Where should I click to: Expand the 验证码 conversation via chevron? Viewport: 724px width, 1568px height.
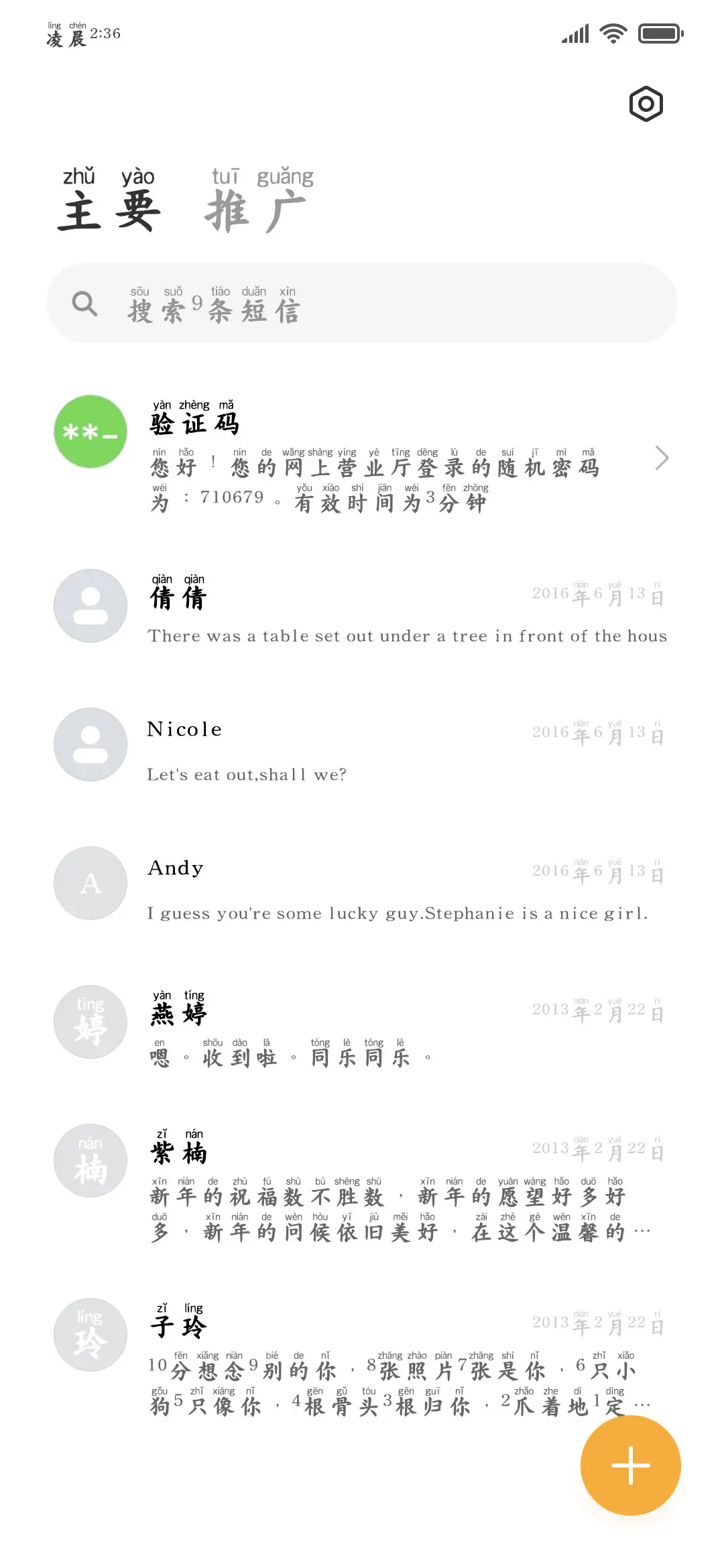pos(662,458)
